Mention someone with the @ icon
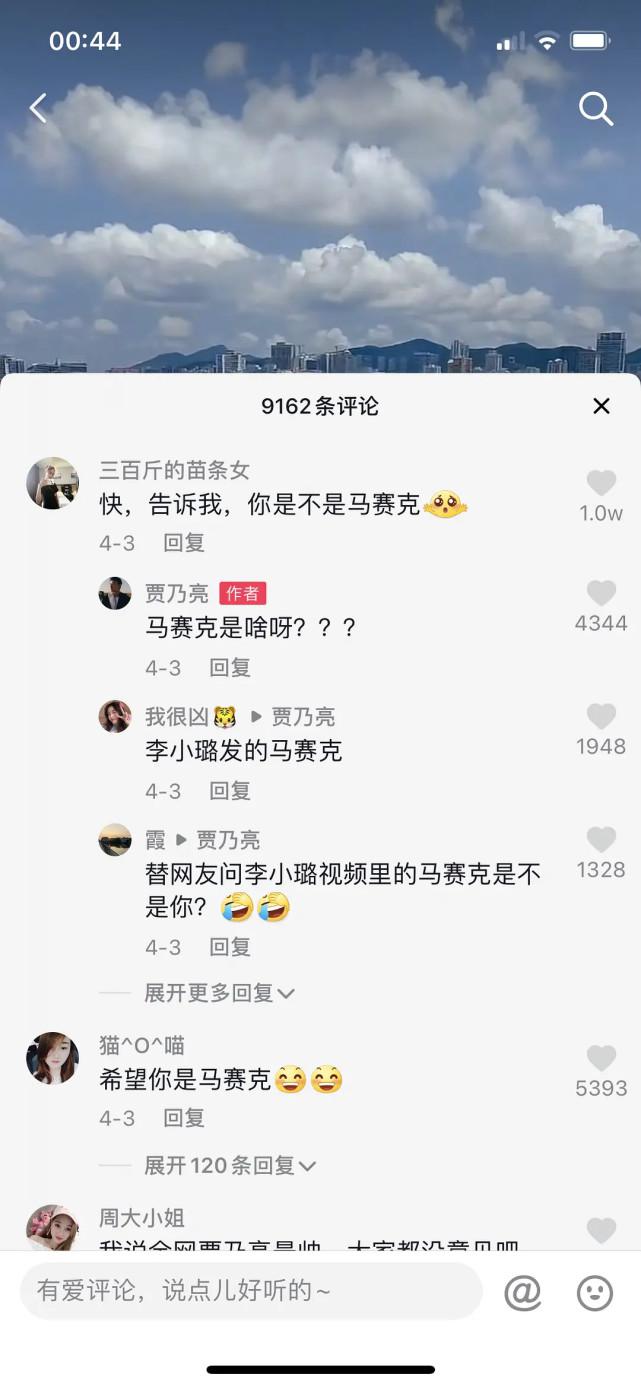 [x=522, y=1293]
